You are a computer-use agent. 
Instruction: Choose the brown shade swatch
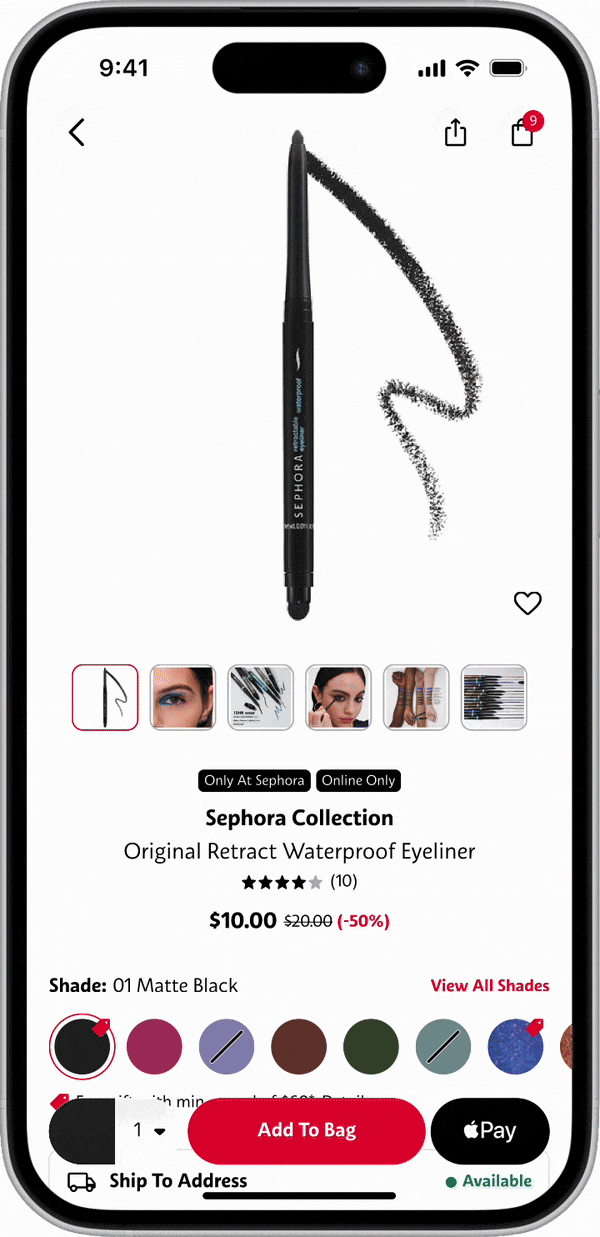click(x=298, y=1046)
